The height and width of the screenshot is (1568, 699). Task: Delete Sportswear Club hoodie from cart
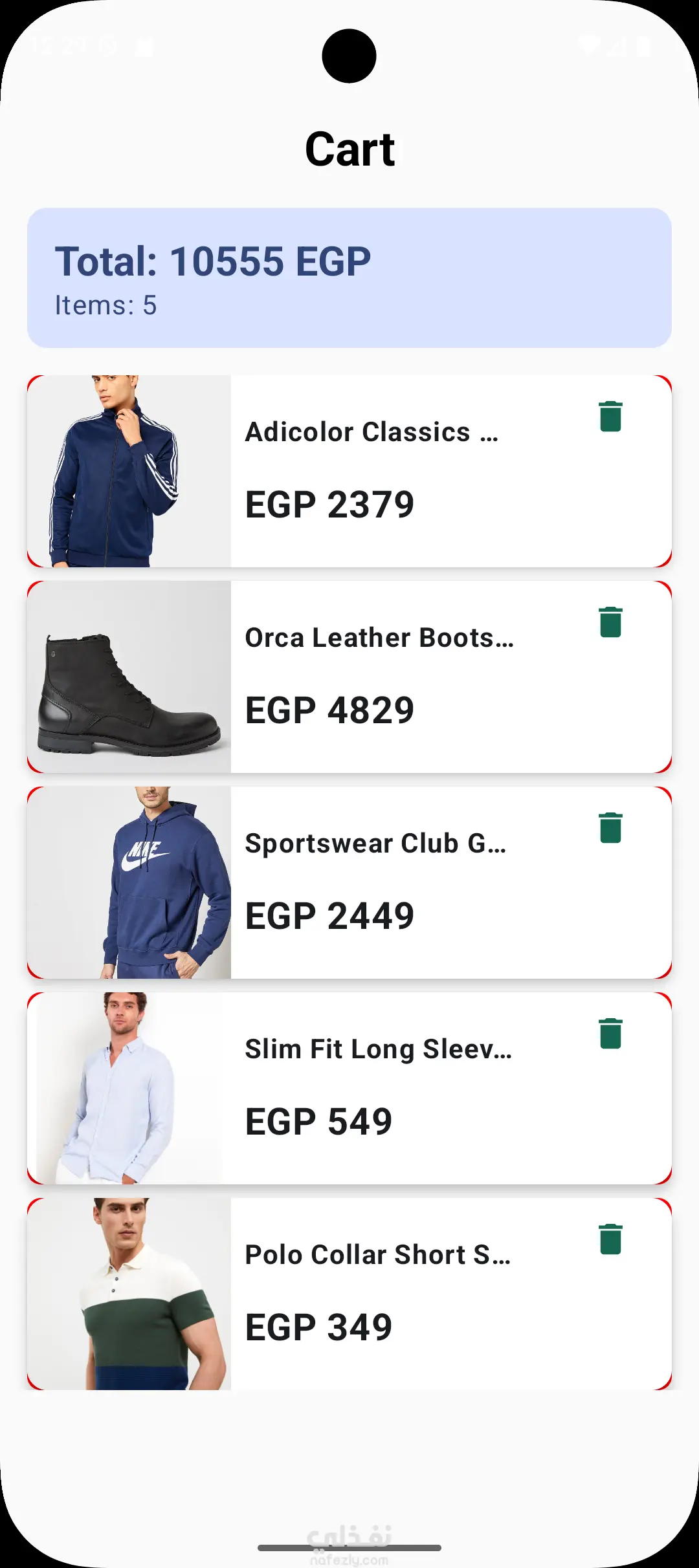(610, 828)
